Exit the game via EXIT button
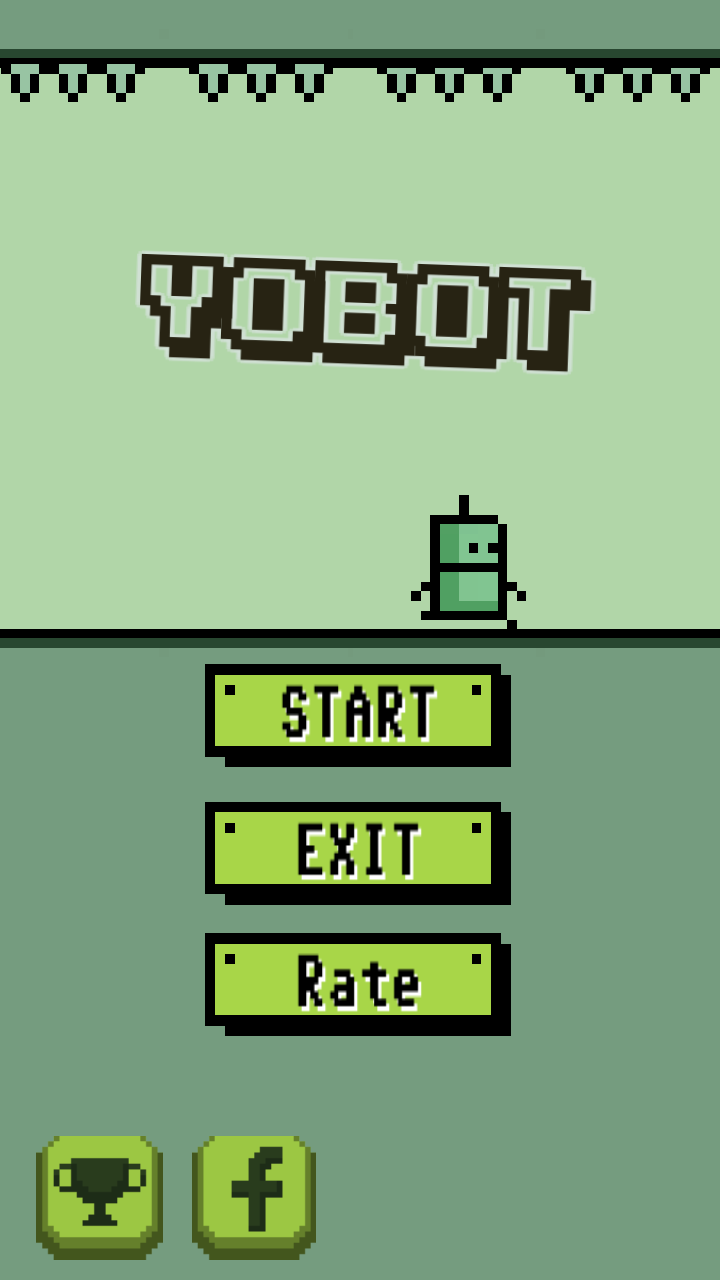The image size is (720, 1280). 354,849
